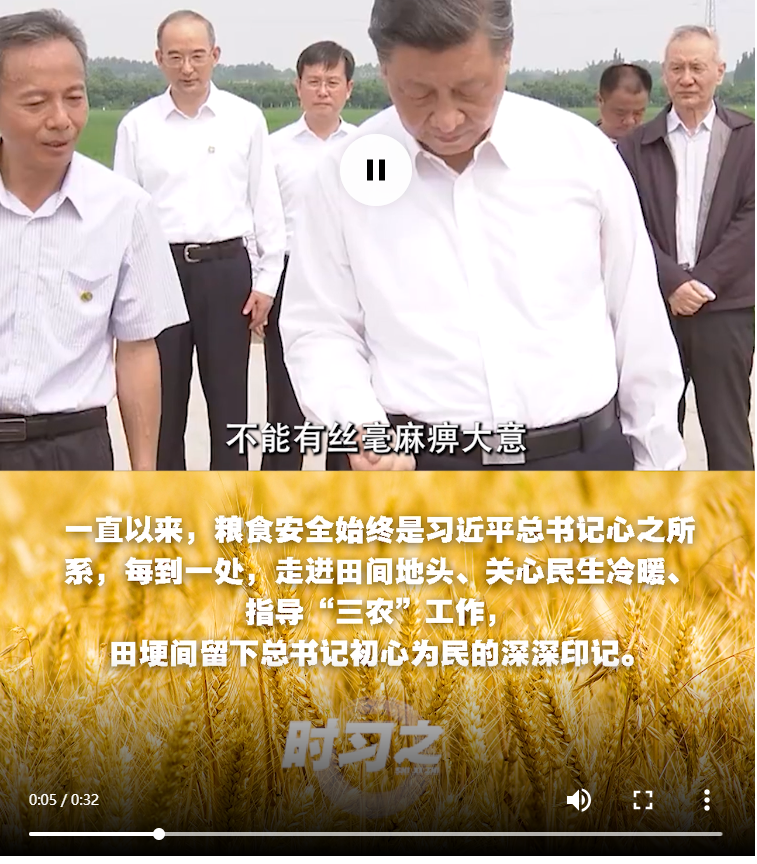Mute the video sound

click(x=578, y=799)
